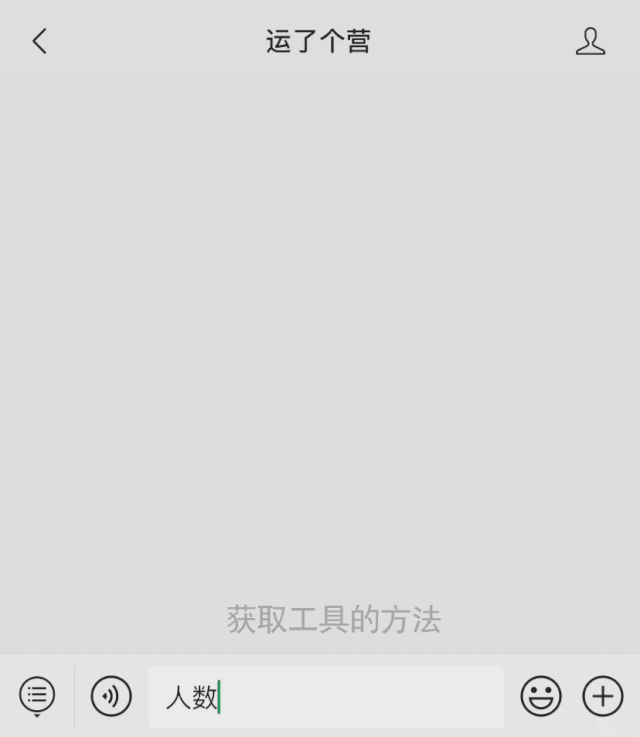Screen dimensions: 640x737
Task: Go back from the 运了个营 chat
Action: coord(39,41)
